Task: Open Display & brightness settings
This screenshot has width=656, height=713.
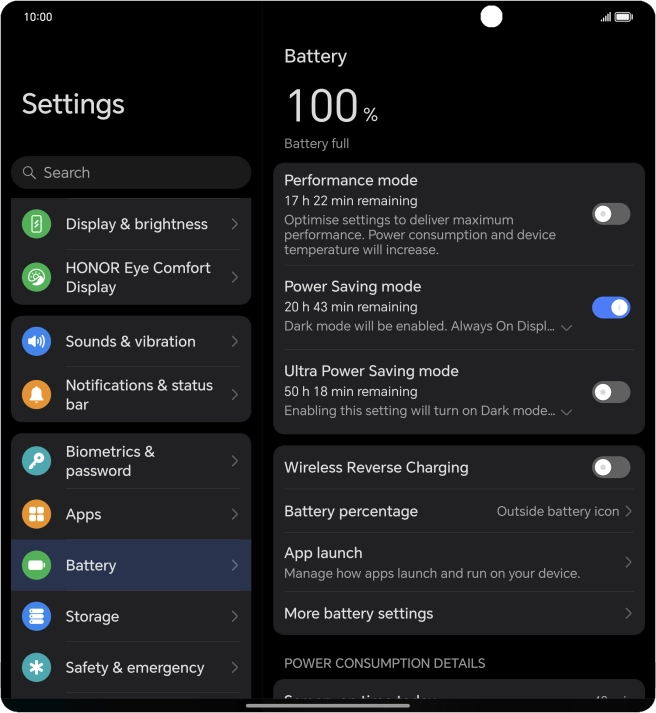Action: point(131,224)
